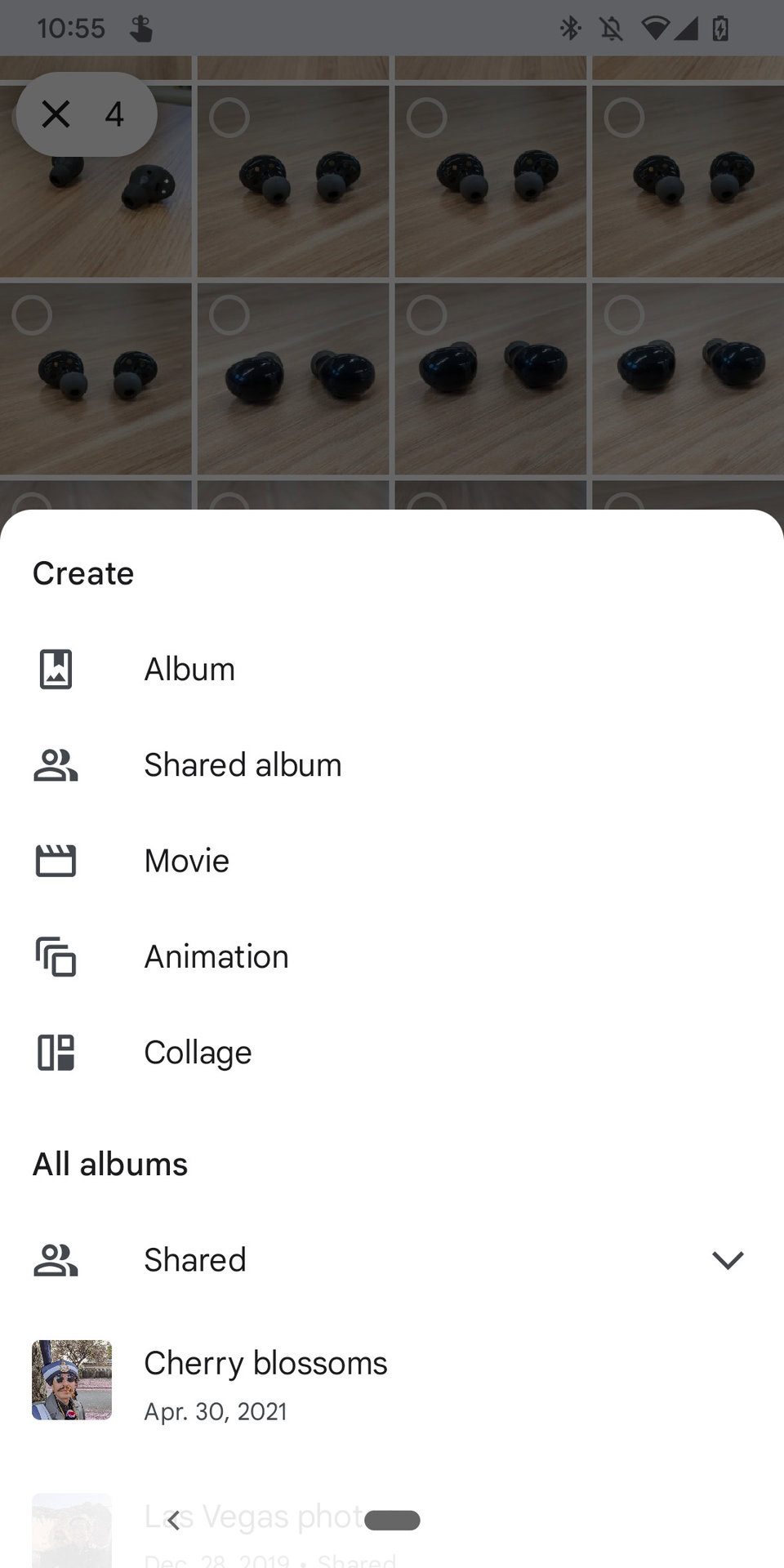Add photos to Cherry blossoms album

(x=265, y=1381)
